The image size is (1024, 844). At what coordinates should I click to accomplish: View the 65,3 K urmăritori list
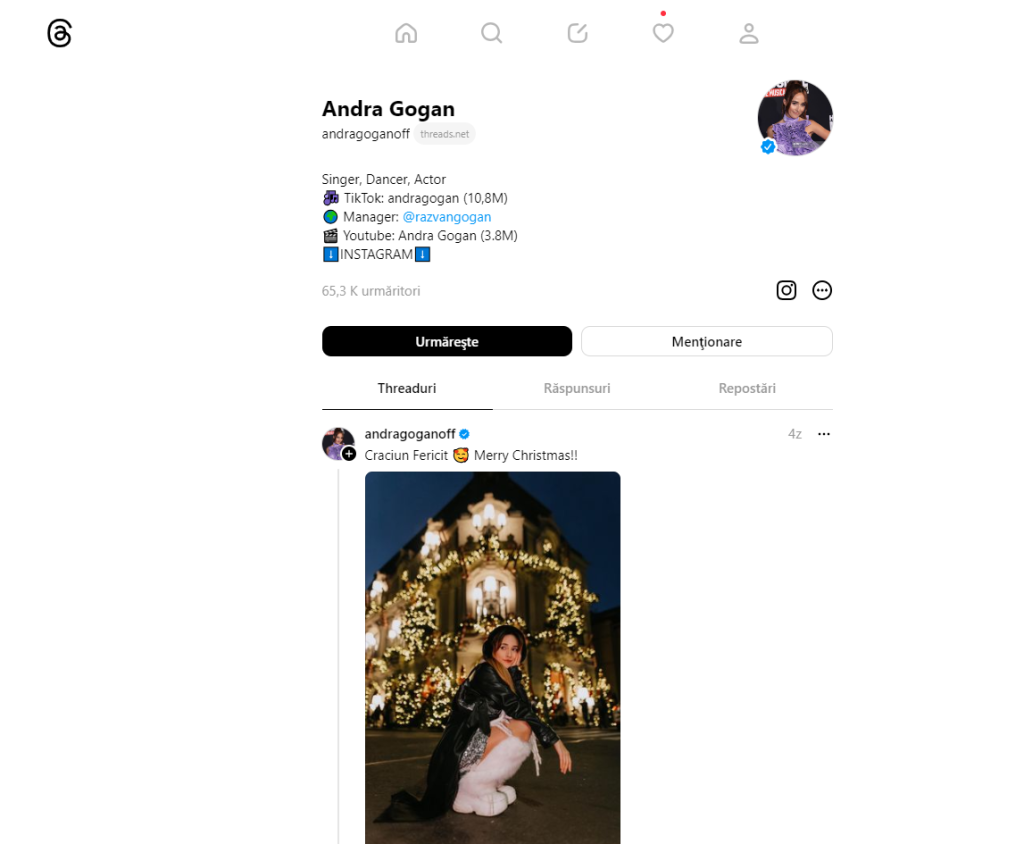(371, 291)
